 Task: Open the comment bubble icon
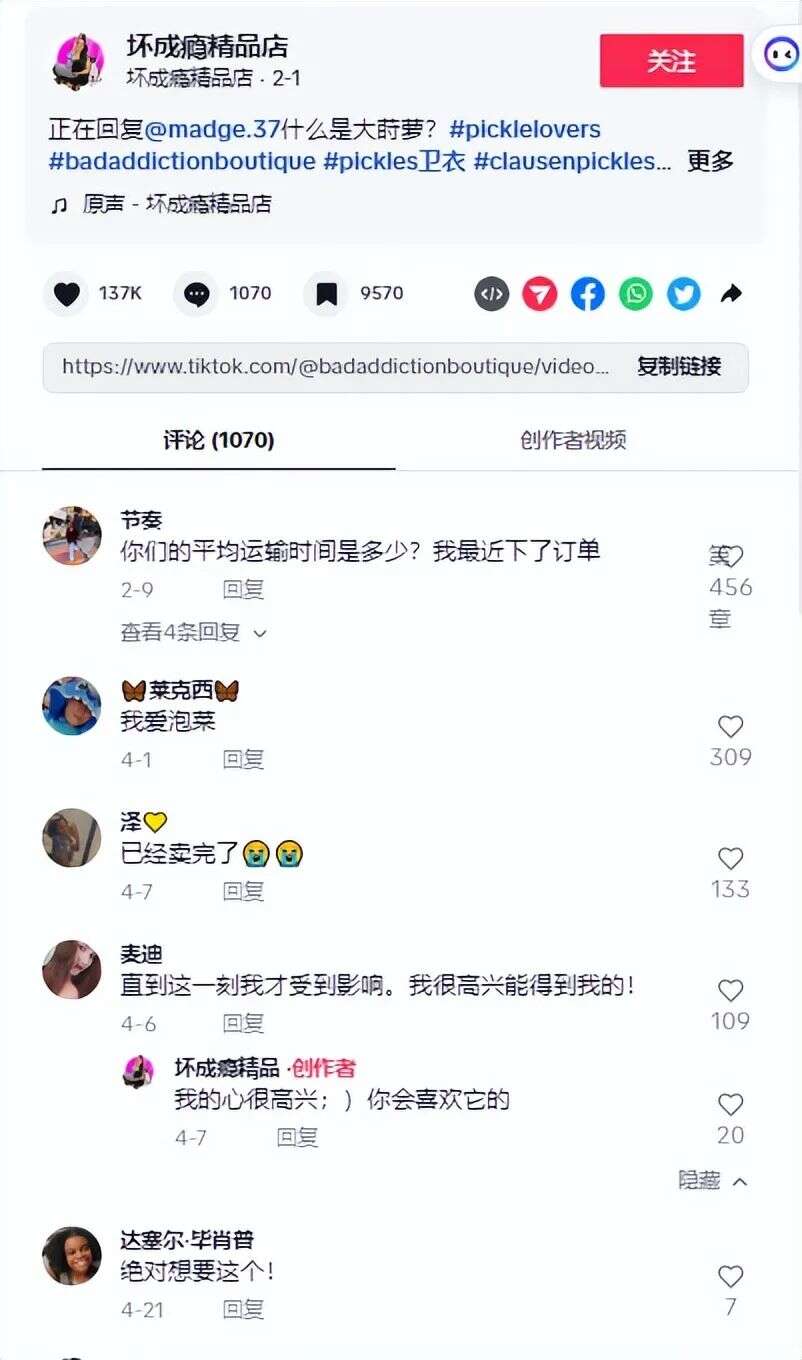point(196,293)
